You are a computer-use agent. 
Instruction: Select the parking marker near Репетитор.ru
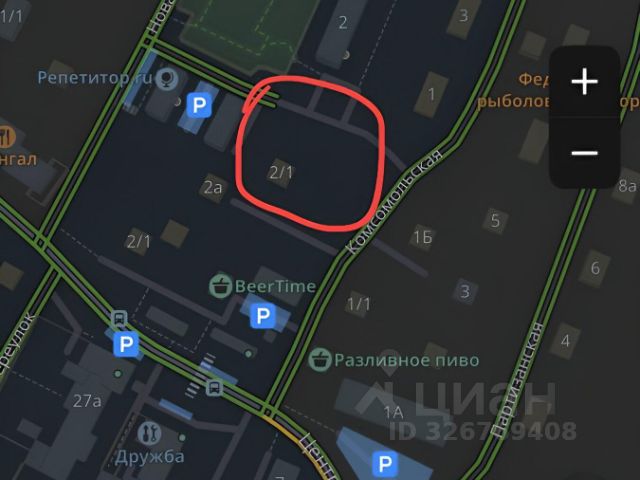click(201, 104)
